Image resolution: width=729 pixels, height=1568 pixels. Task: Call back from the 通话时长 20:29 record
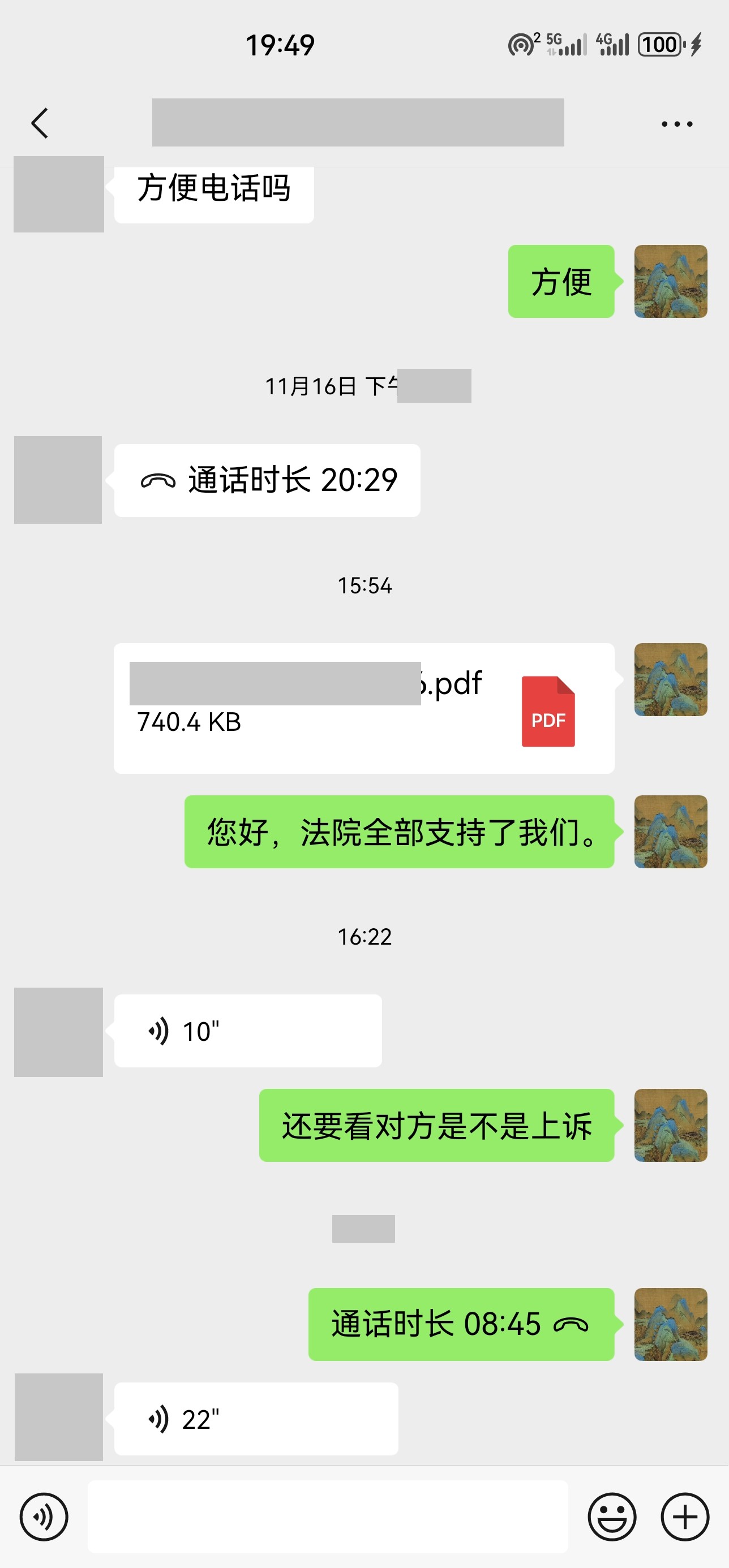coord(267,480)
